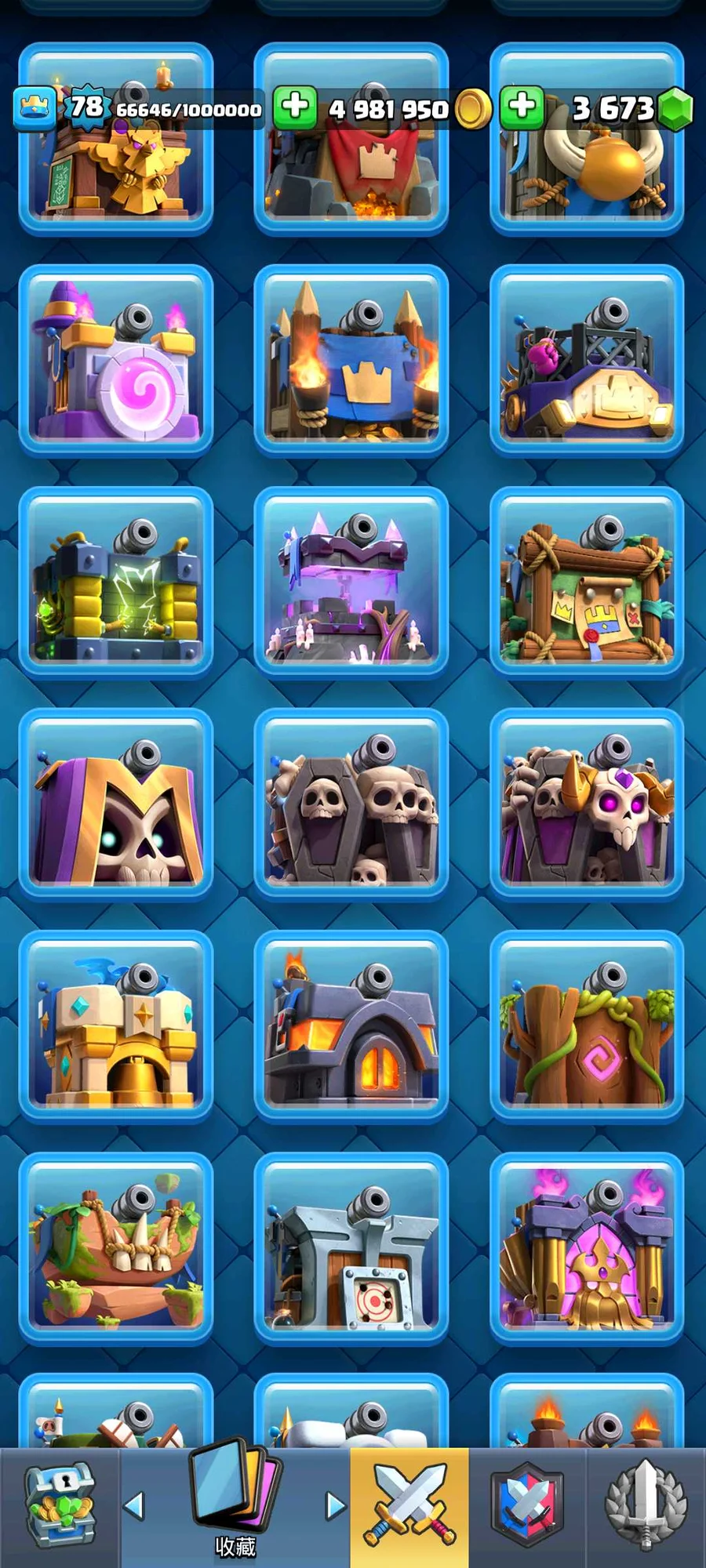Choose the grey coffins and skulls tower skin

[x=351, y=804]
